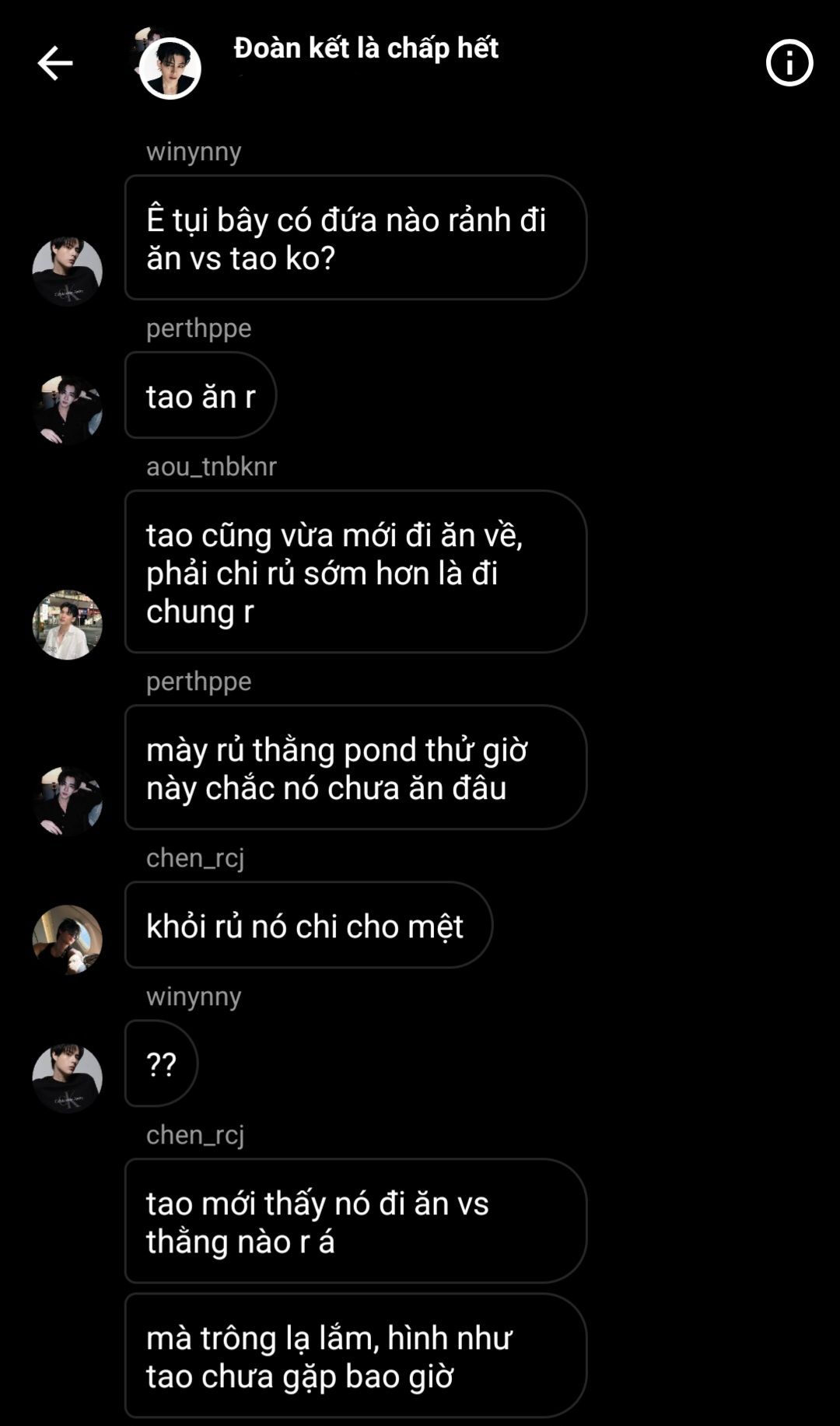Tap winynny's avatar beside the "??" message
Image resolution: width=840 pixels, height=1426 pixels.
pyautogui.click(x=67, y=1078)
